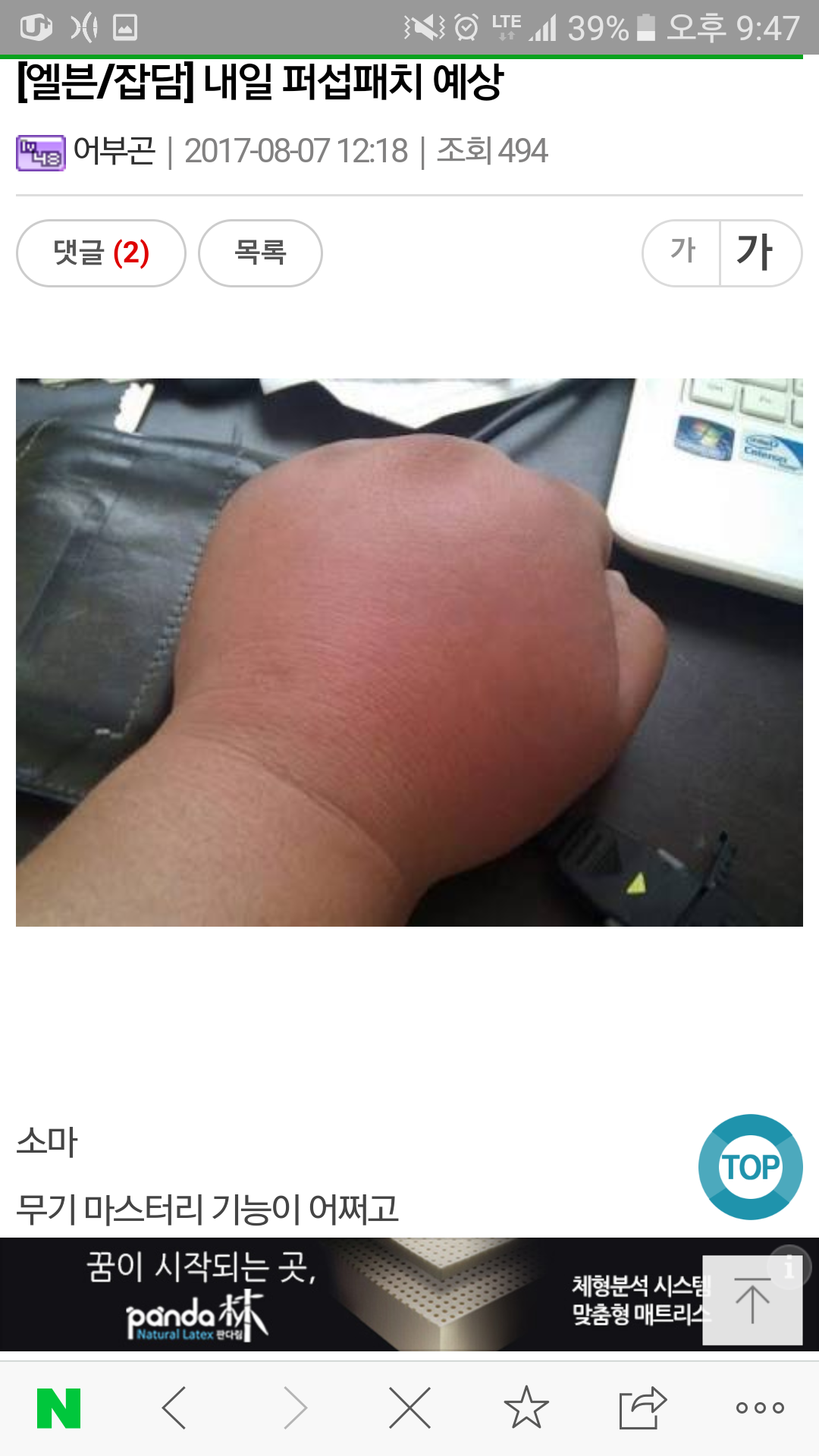Image resolution: width=819 pixels, height=1456 pixels.
Task: Tap the ad info icon
Action: 789,1267
